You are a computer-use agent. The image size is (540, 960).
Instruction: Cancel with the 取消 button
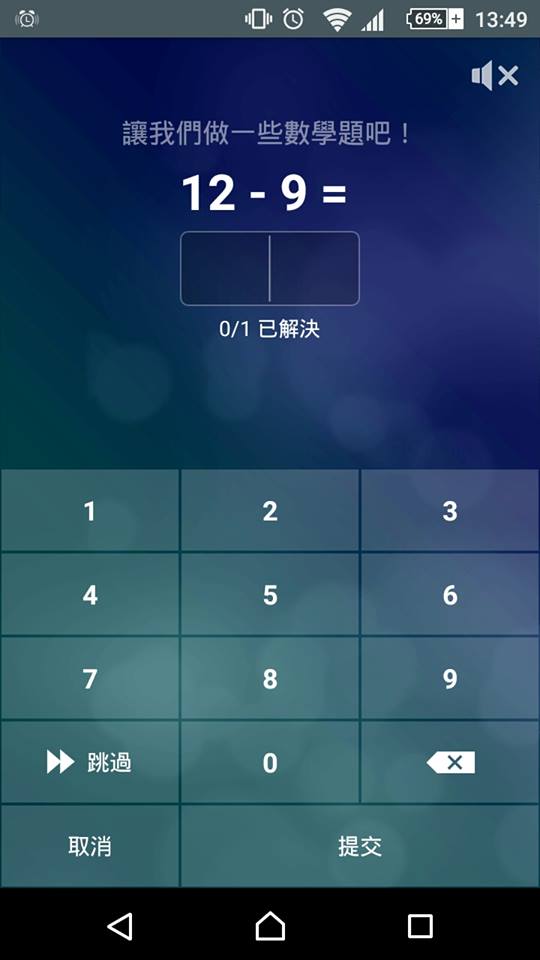[x=89, y=846]
